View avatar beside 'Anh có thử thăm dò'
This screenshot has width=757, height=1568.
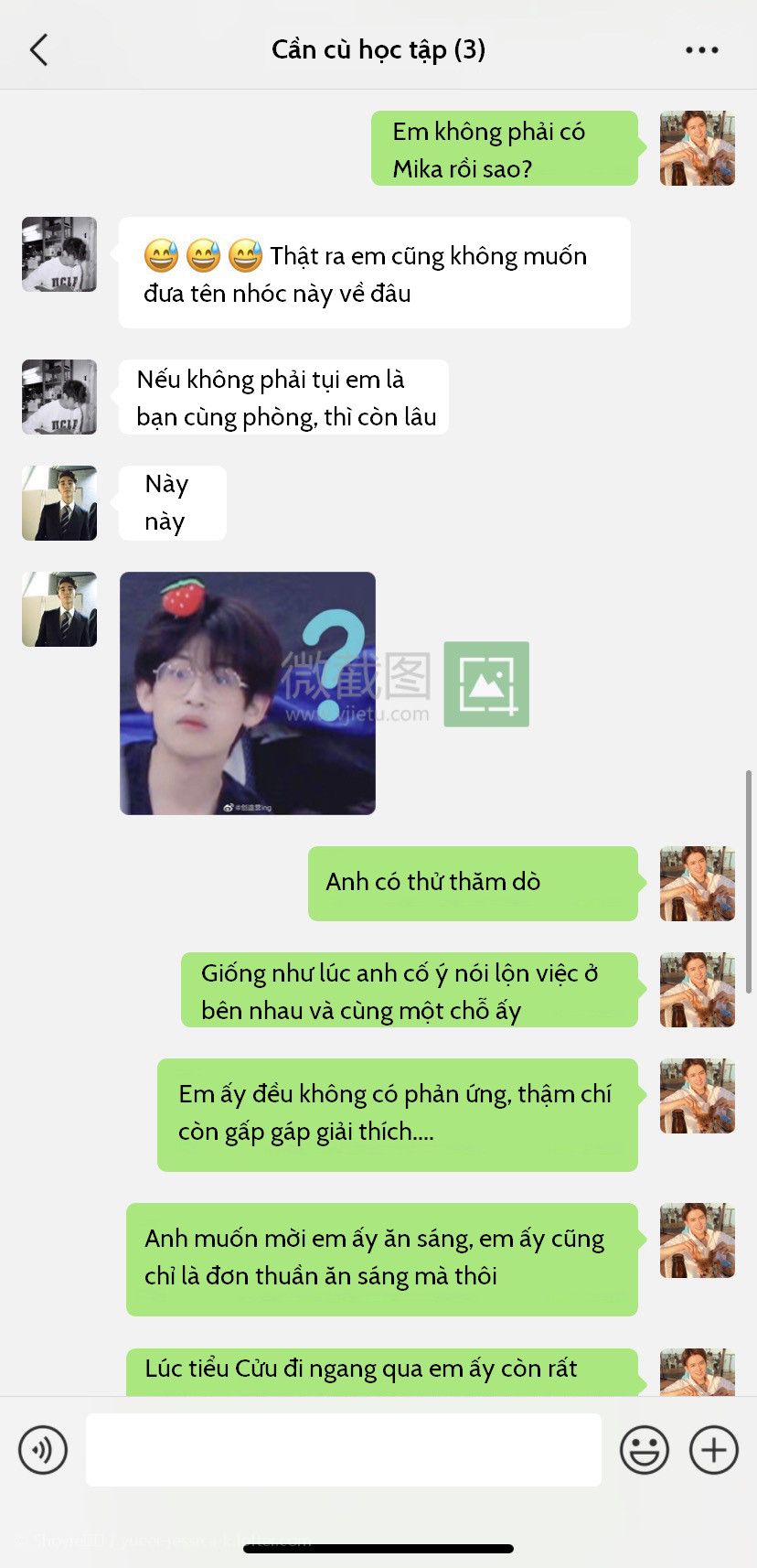pos(697,884)
